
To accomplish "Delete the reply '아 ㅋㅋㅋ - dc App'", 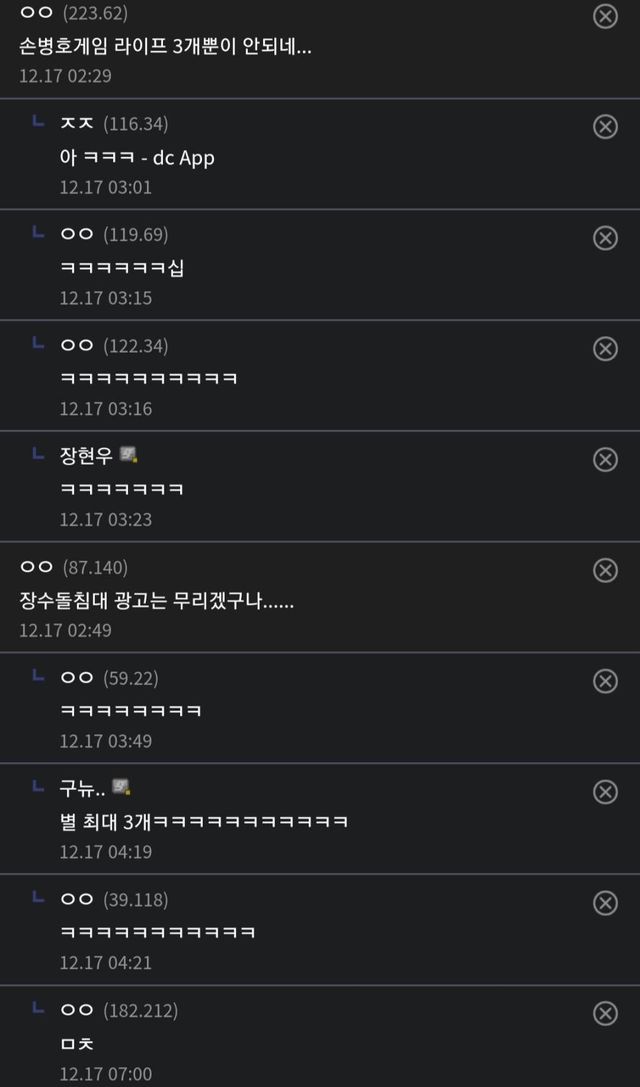I will (605, 126).
